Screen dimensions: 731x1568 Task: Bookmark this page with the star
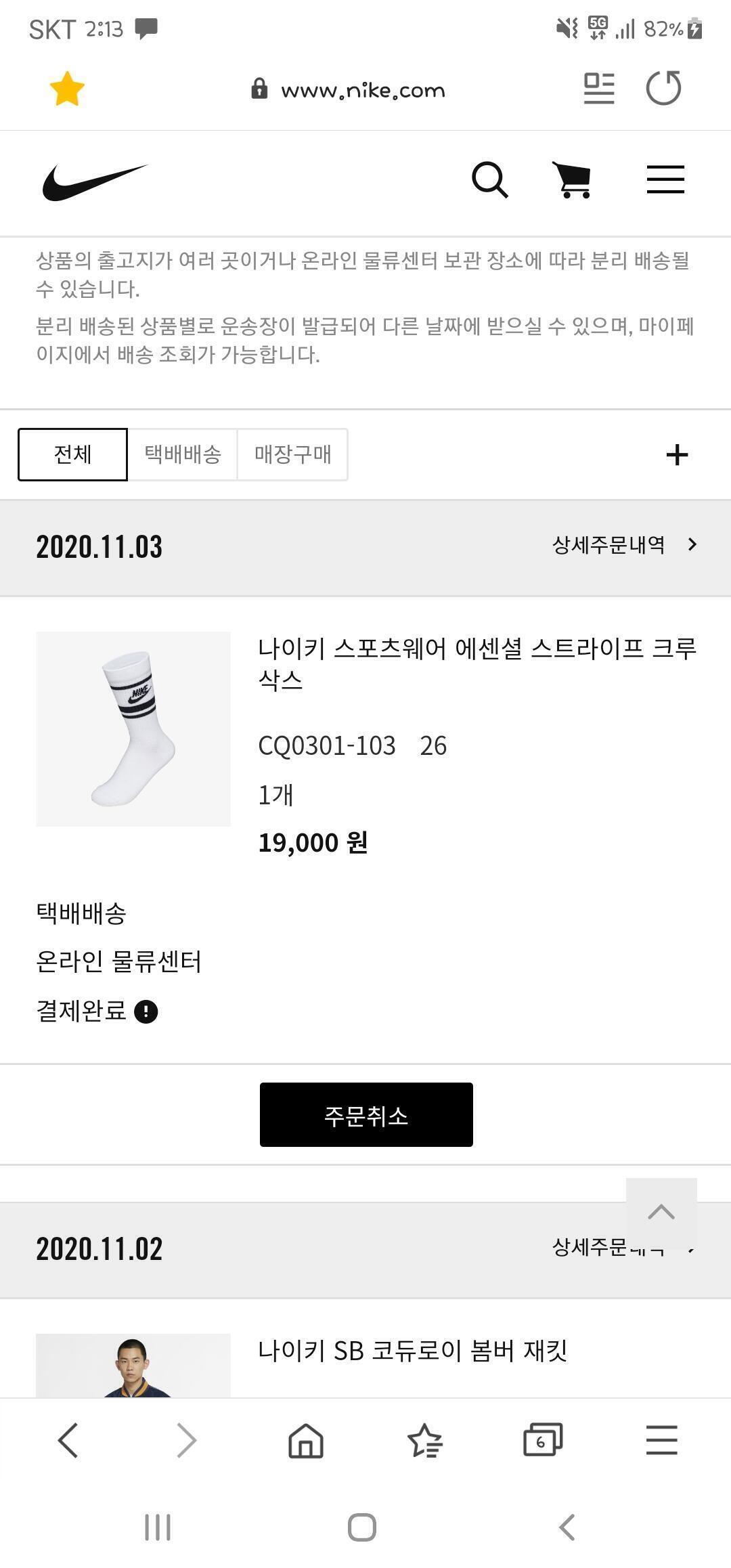click(67, 89)
